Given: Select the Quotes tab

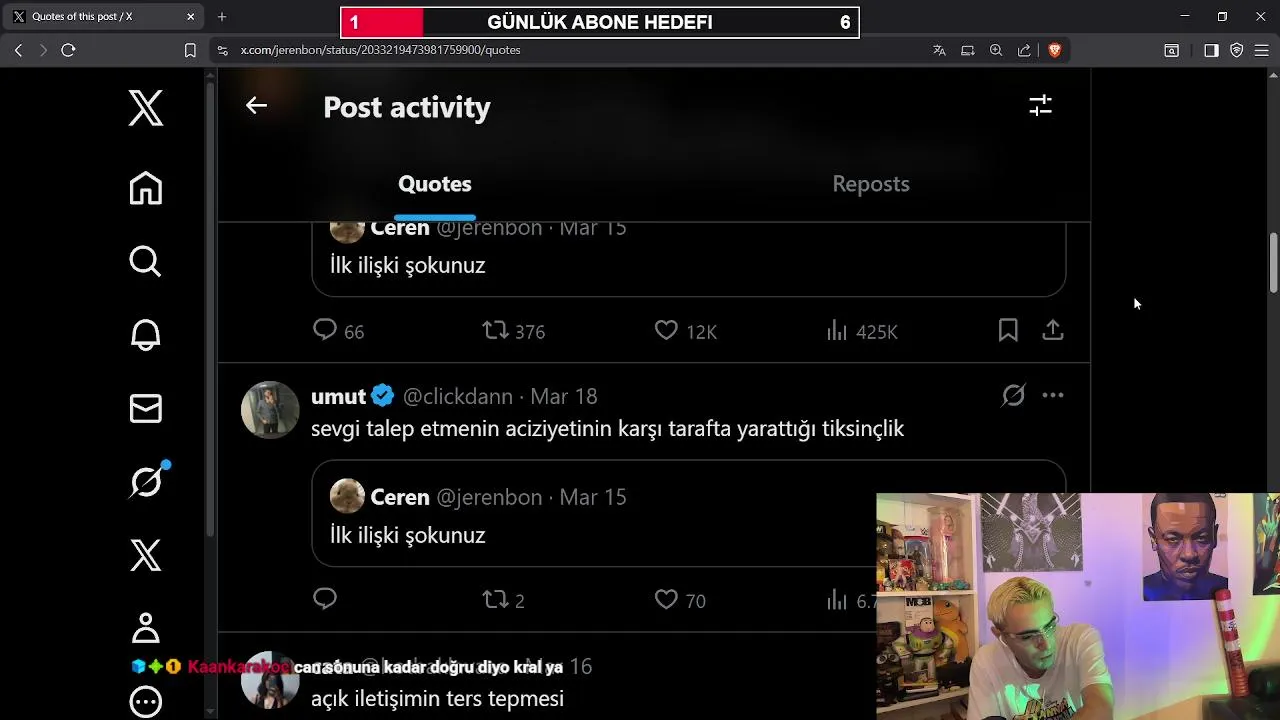Looking at the screenshot, I should click(434, 184).
